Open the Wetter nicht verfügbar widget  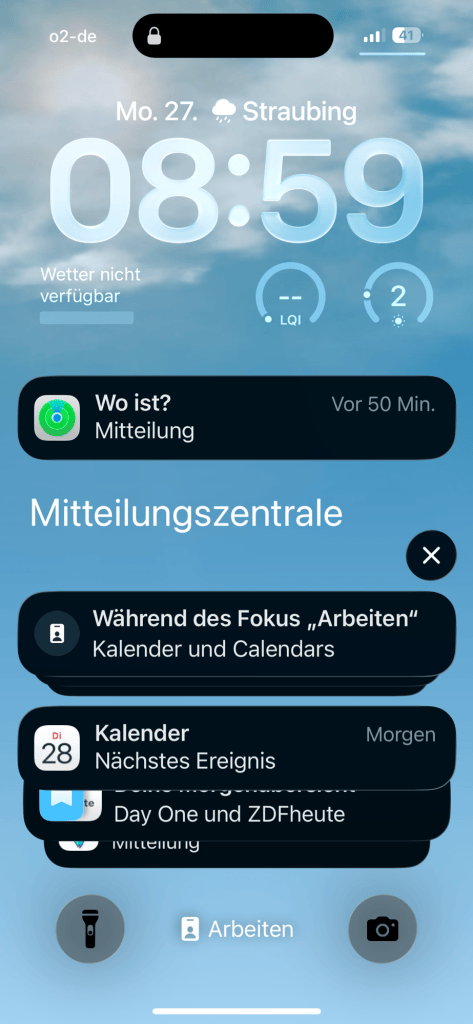tap(90, 295)
